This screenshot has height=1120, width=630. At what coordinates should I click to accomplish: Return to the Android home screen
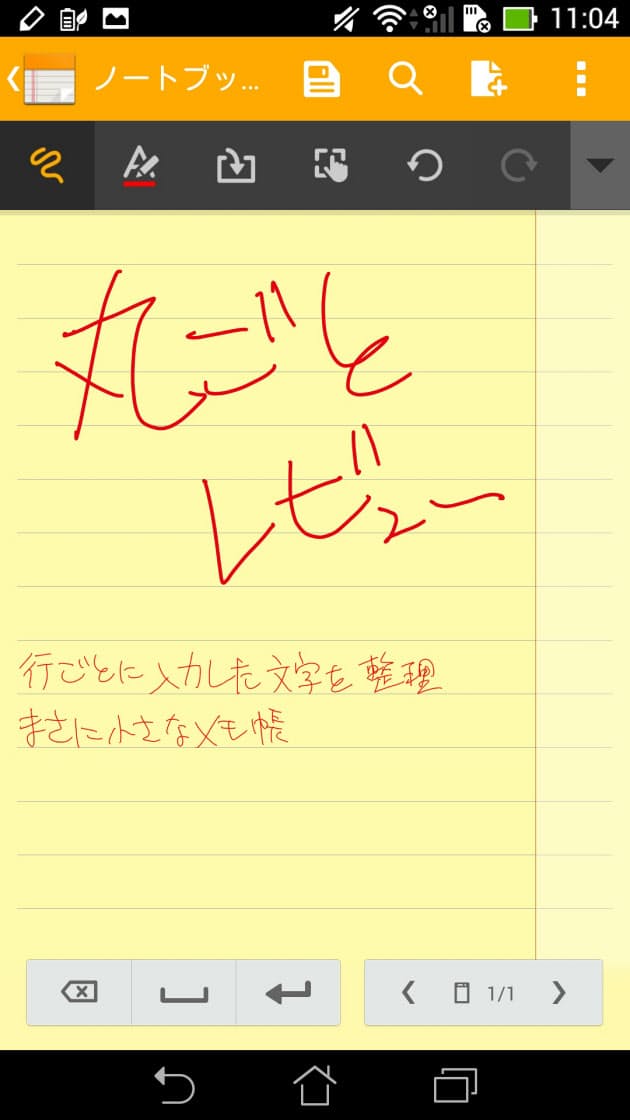tap(314, 1086)
